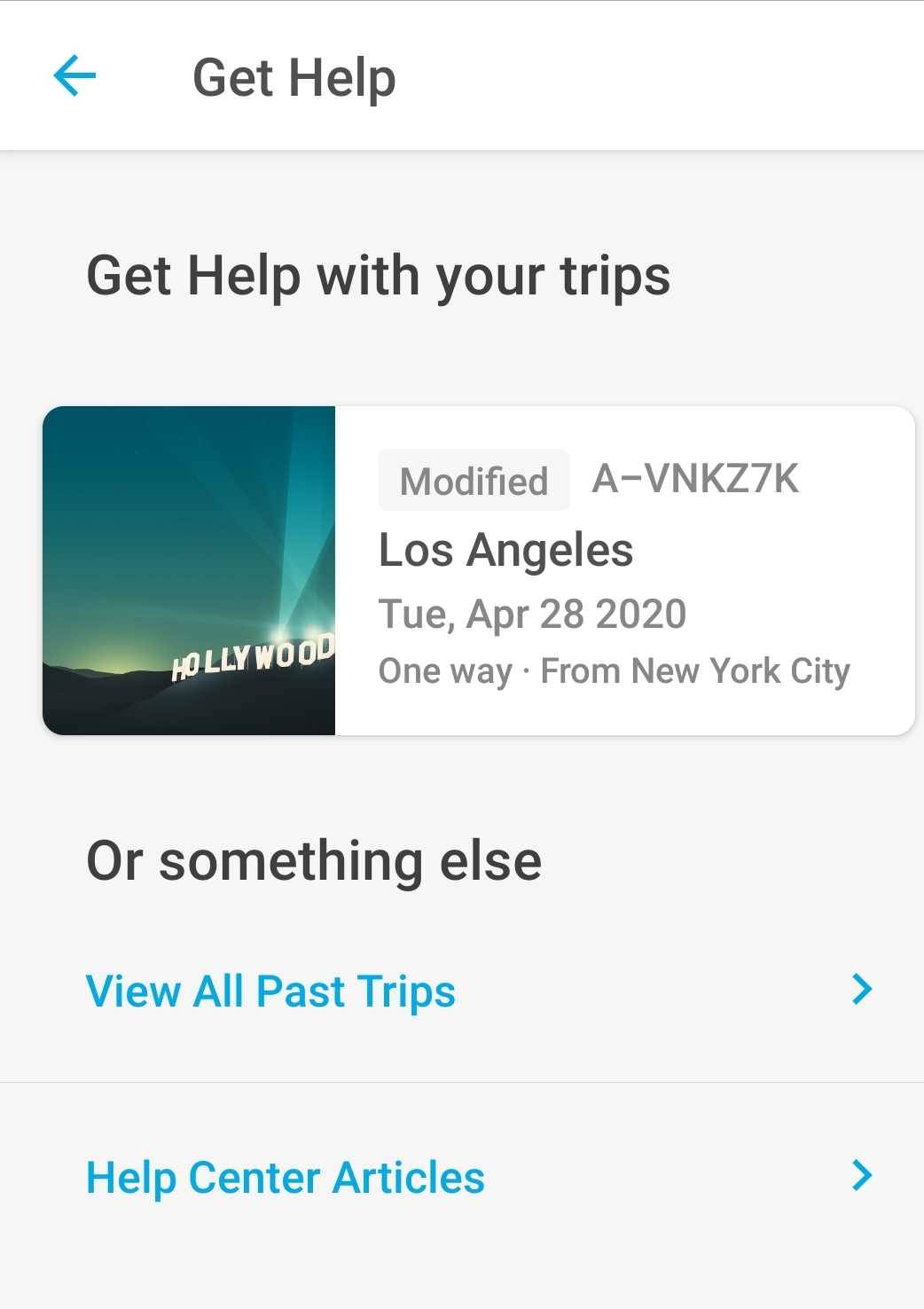Image resolution: width=924 pixels, height=1309 pixels.
Task: Click the Get Help with your trips heading
Action: coord(380,275)
